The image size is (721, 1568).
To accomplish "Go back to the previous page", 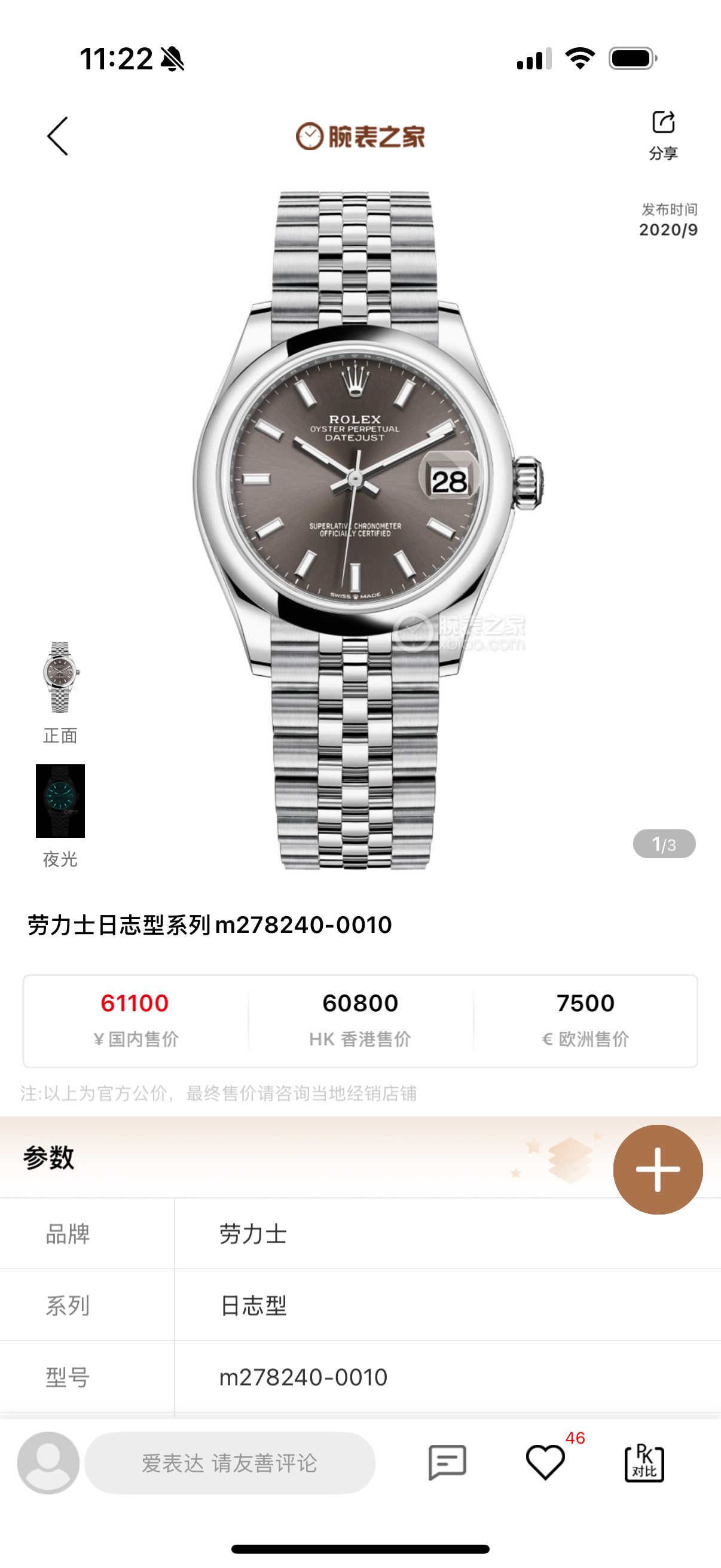I will (58, 136).
